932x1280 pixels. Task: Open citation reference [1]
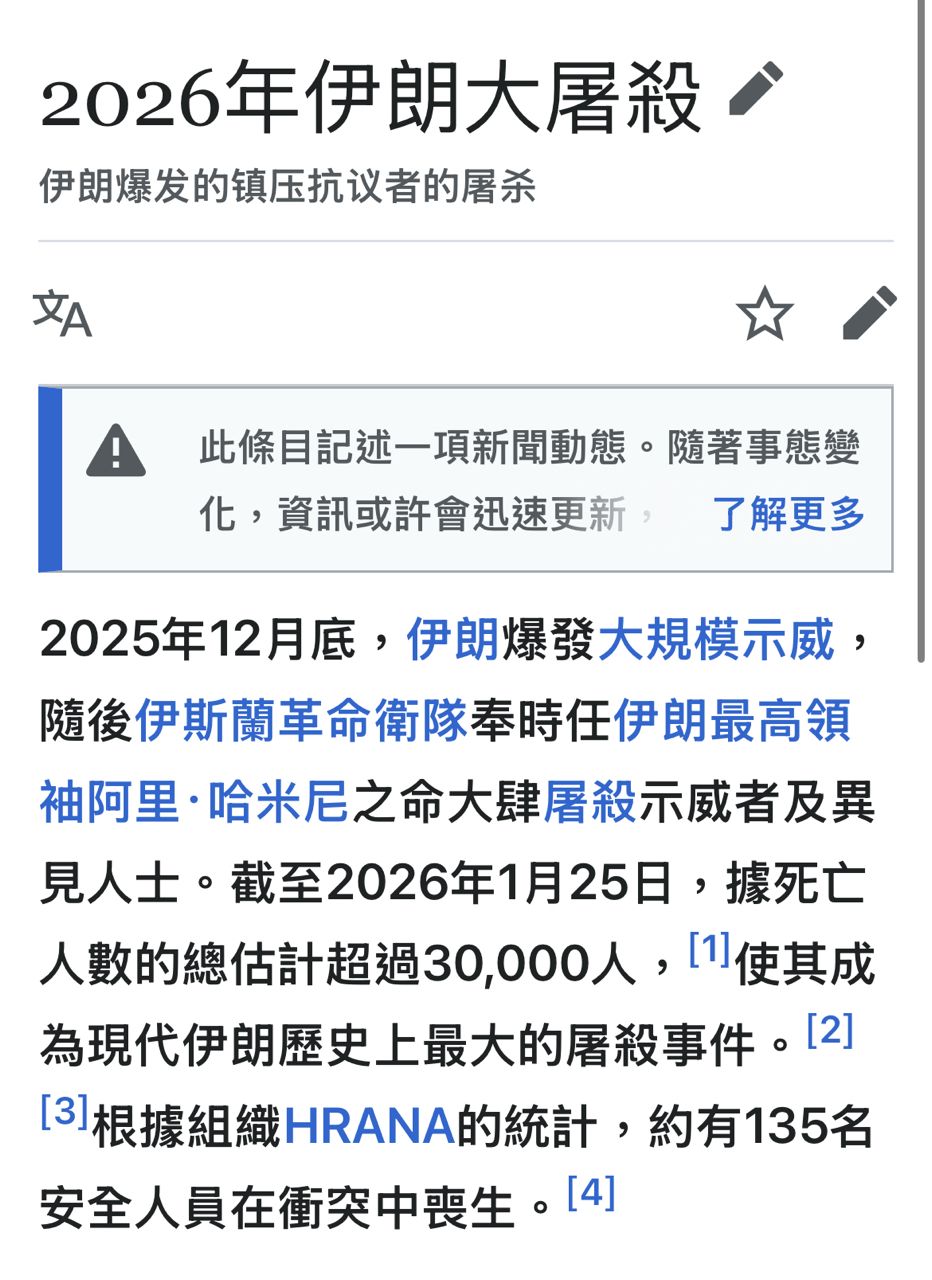click(x=710, y=950)
